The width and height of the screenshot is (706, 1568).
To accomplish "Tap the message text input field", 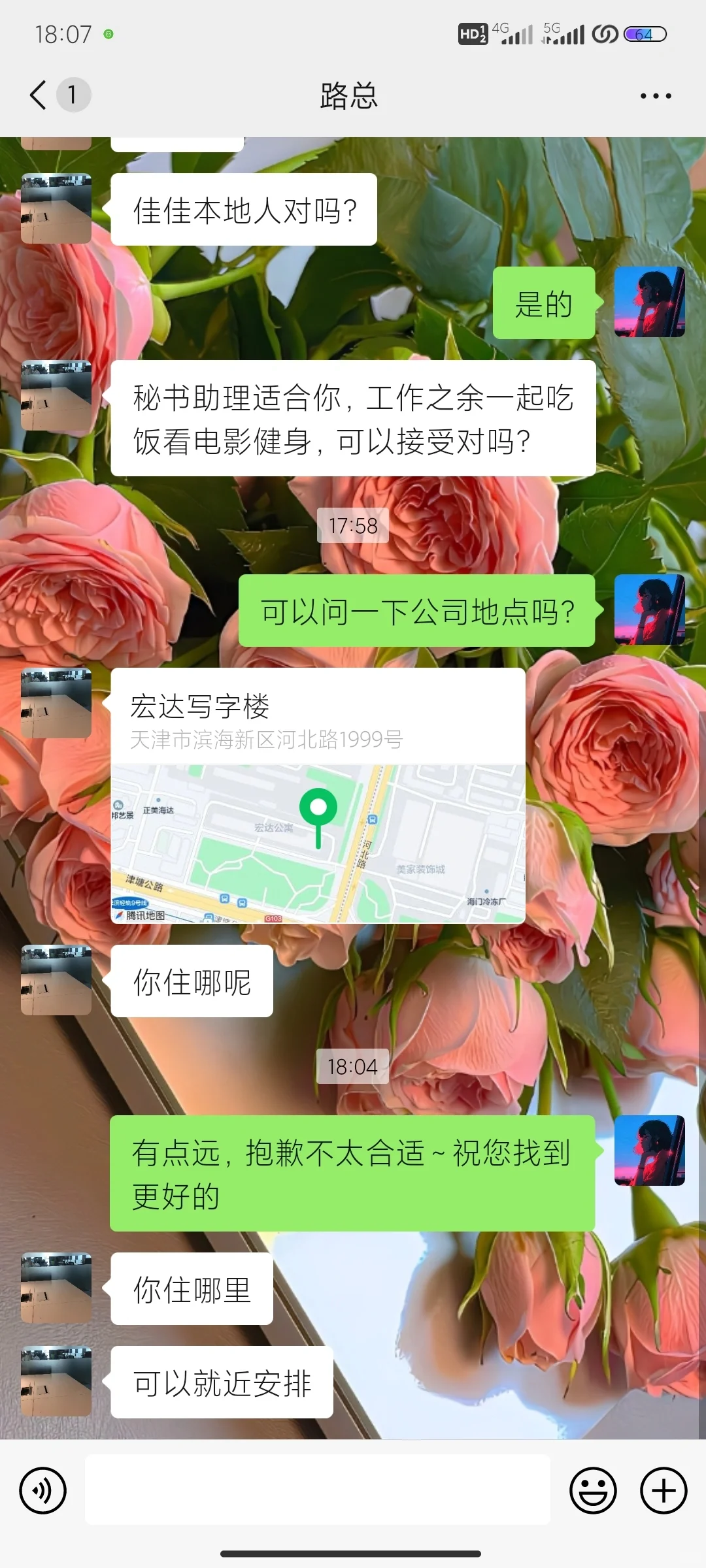I will point(318,1490).
